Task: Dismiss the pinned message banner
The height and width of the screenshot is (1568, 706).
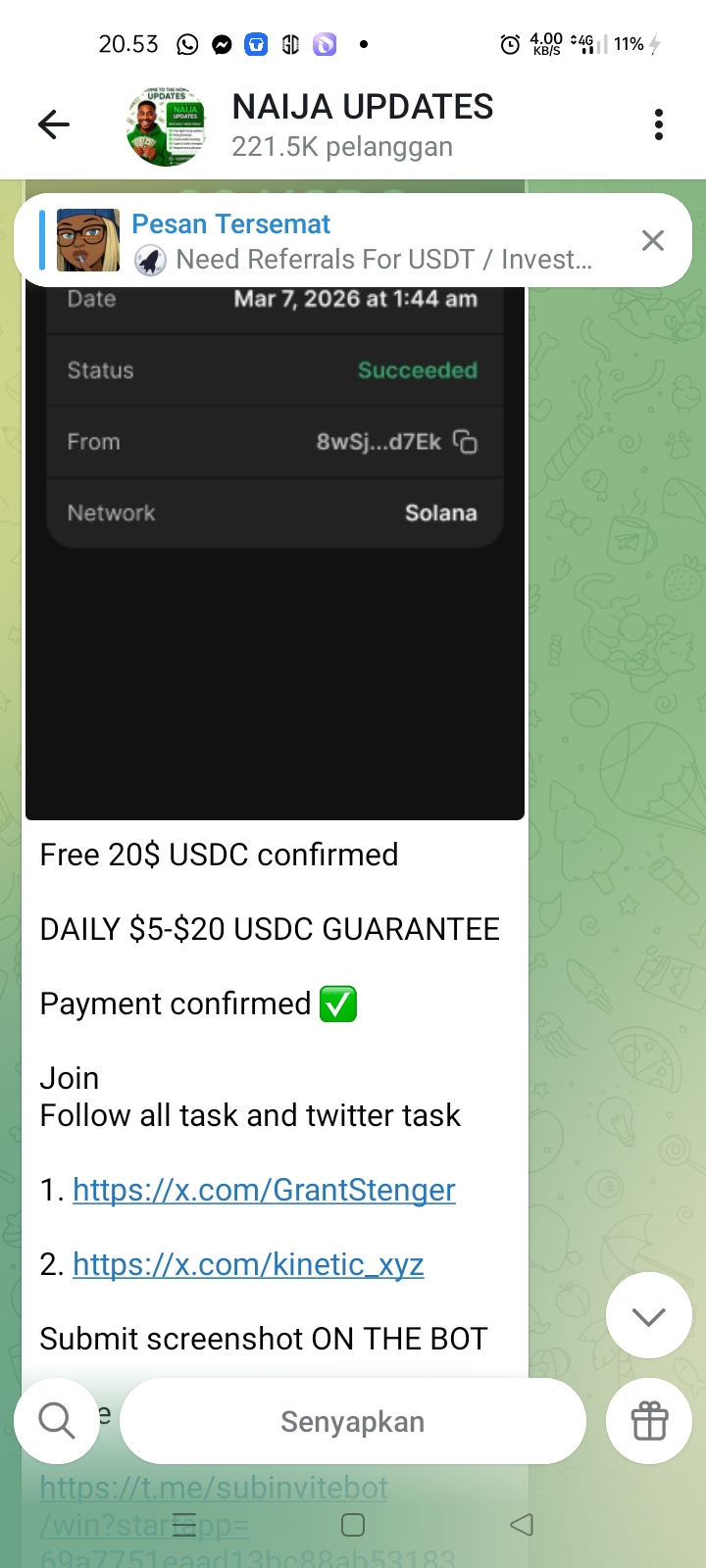Action: pos(653,241)
